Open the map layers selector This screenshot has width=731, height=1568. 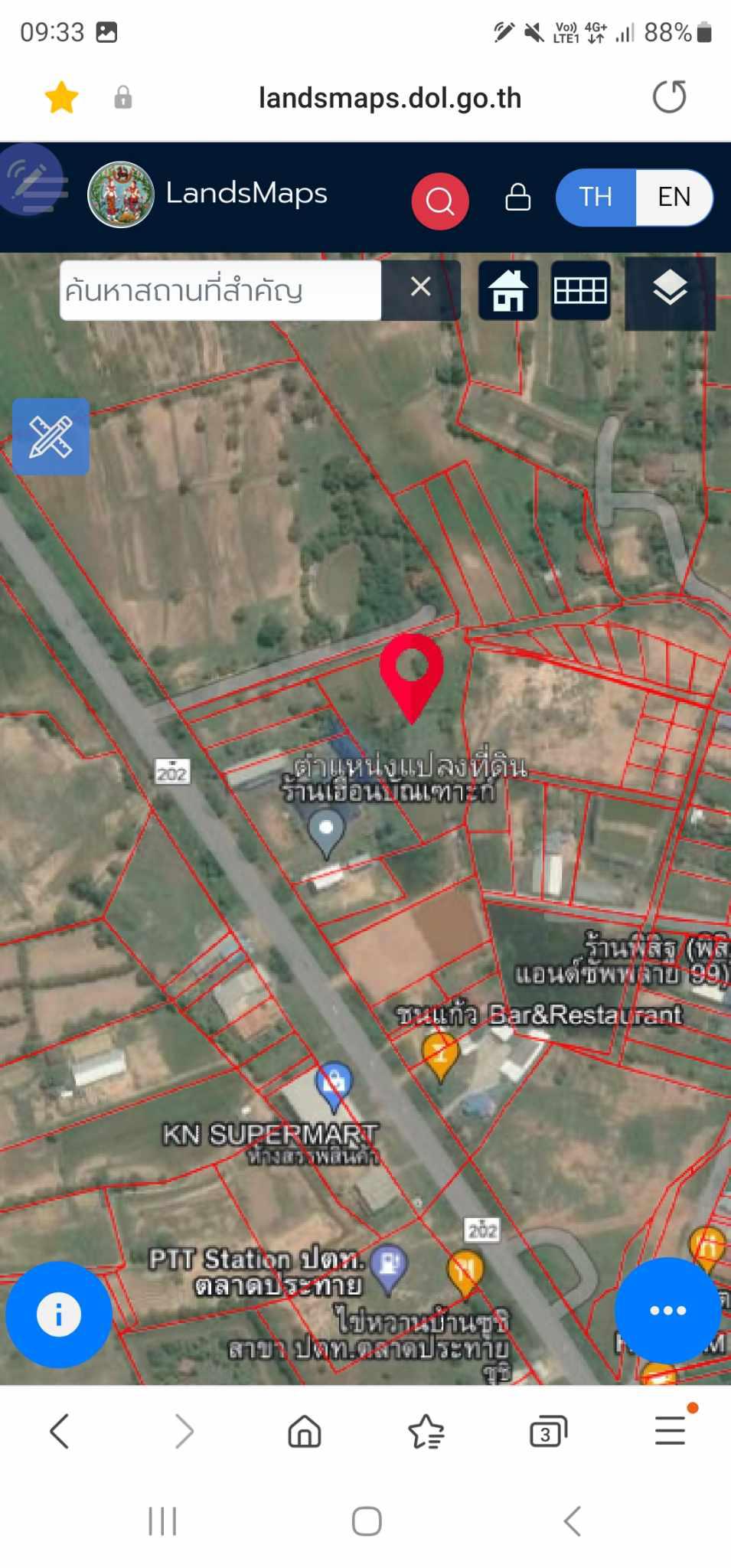point(670,291)
